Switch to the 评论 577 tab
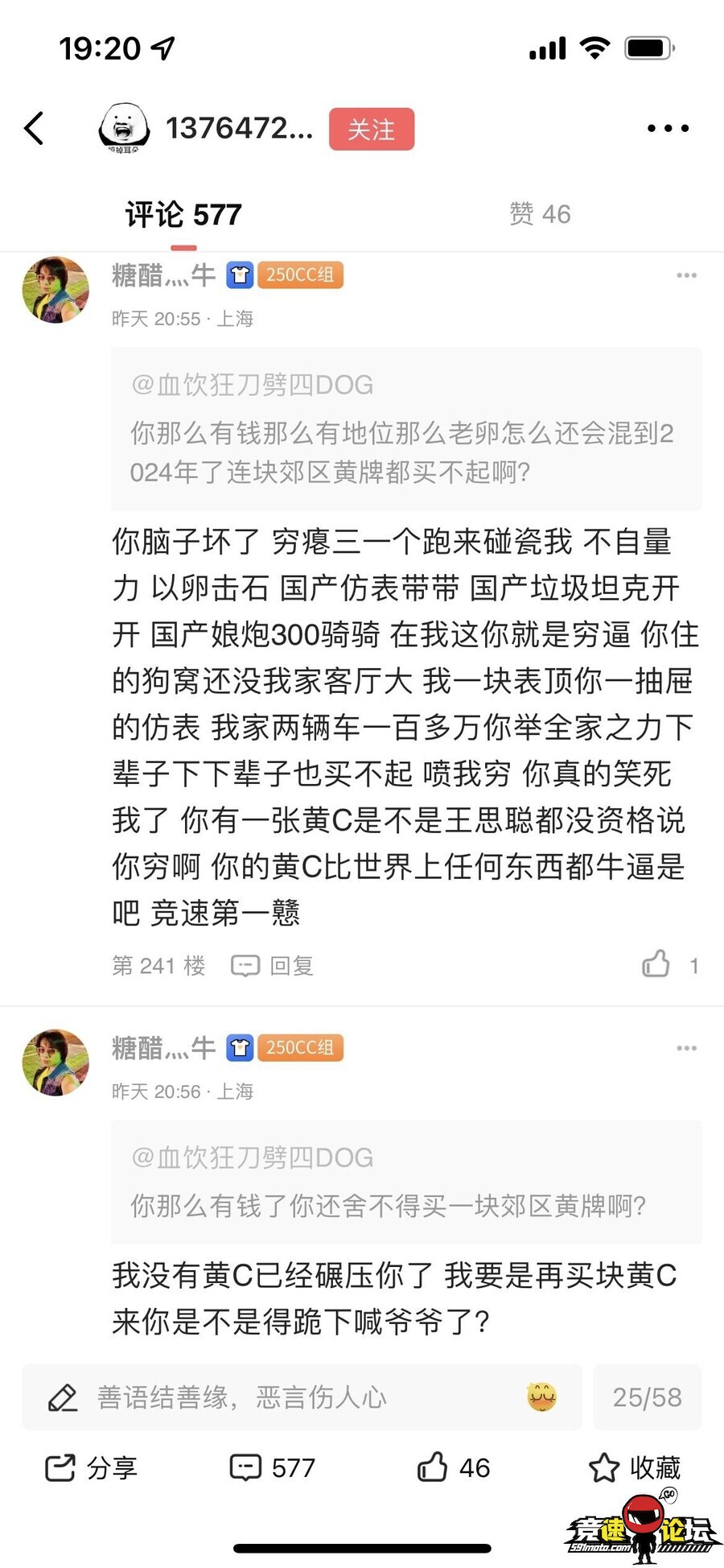 [183, 215]
